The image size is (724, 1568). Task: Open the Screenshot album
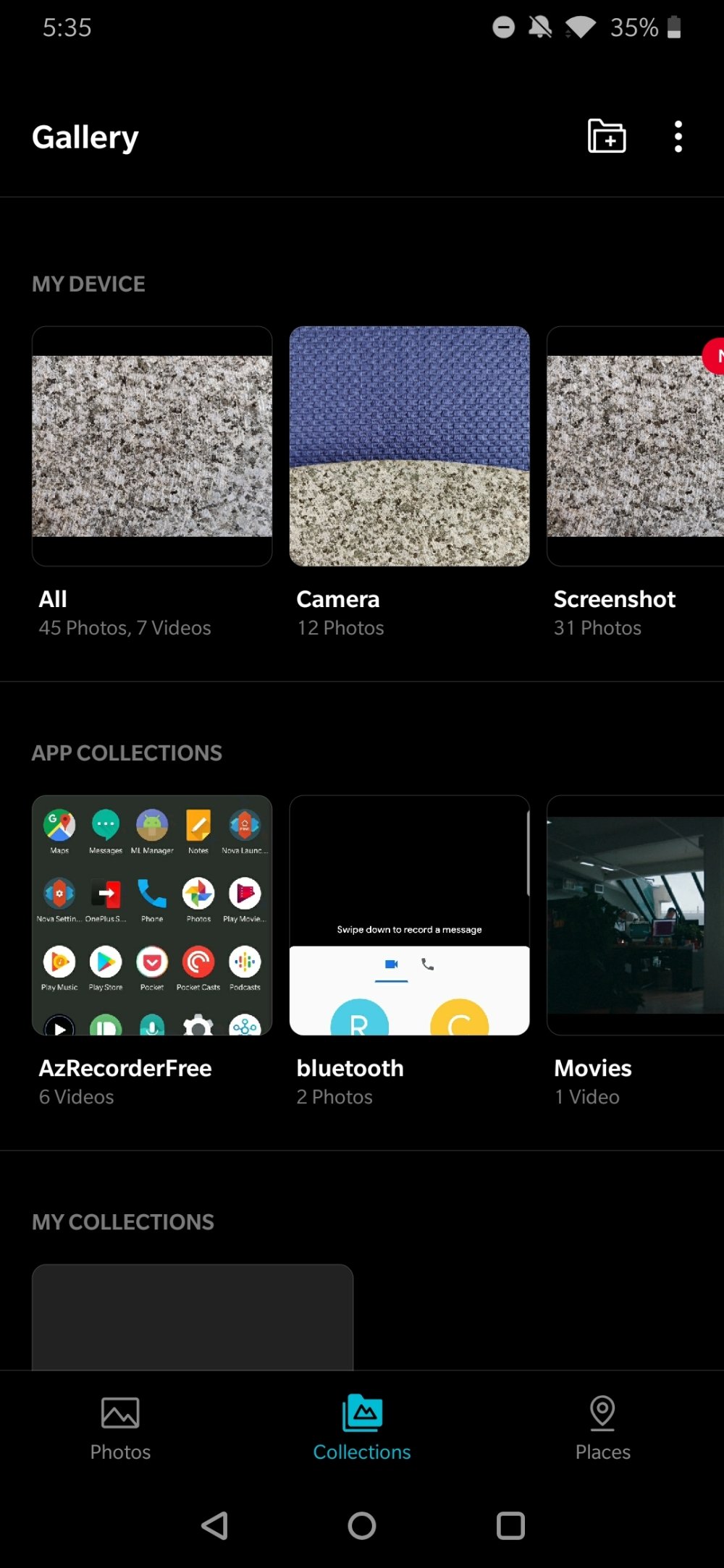click(635, 446)
